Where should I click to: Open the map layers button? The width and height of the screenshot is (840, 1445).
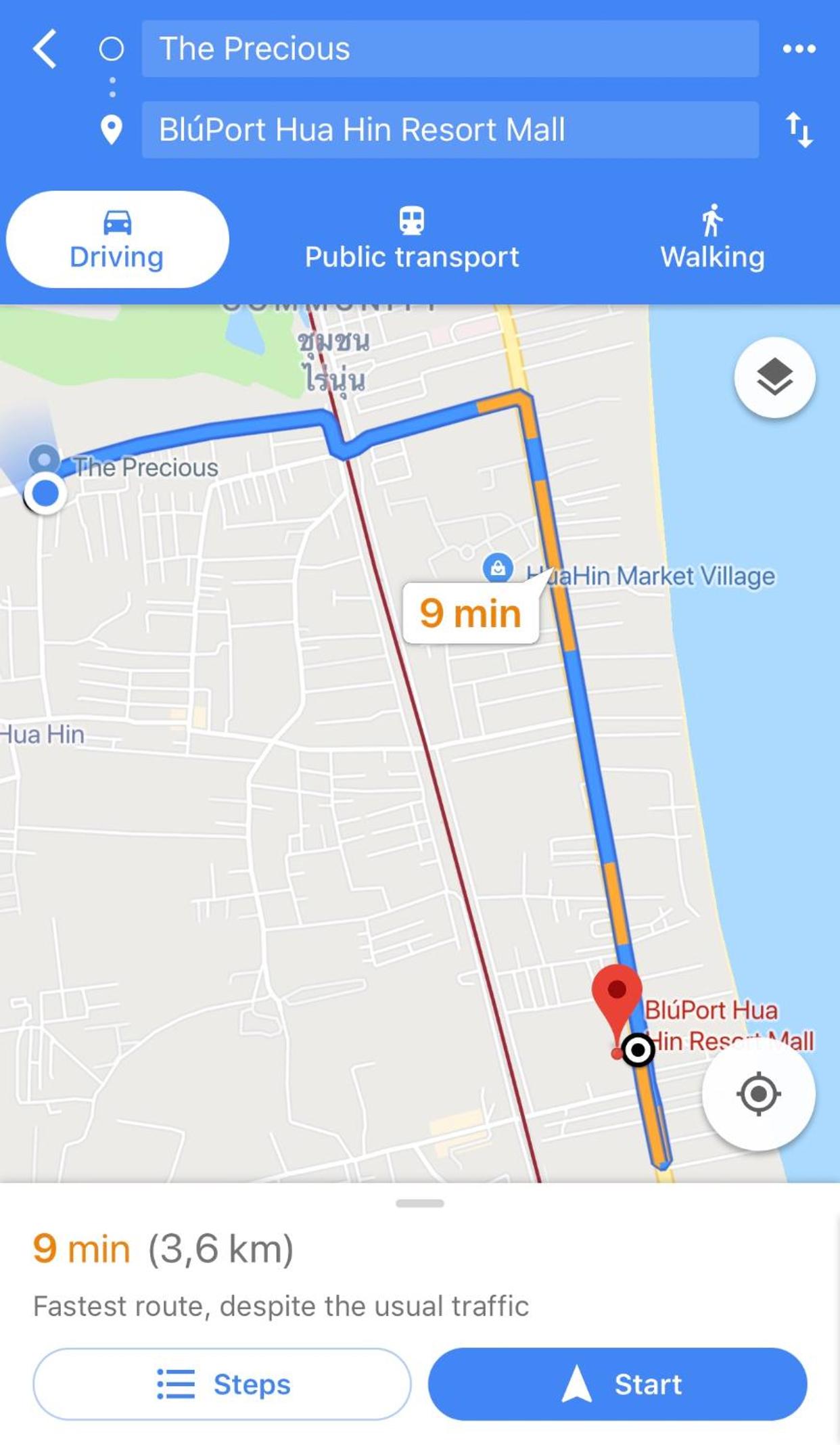click(774, 377)
